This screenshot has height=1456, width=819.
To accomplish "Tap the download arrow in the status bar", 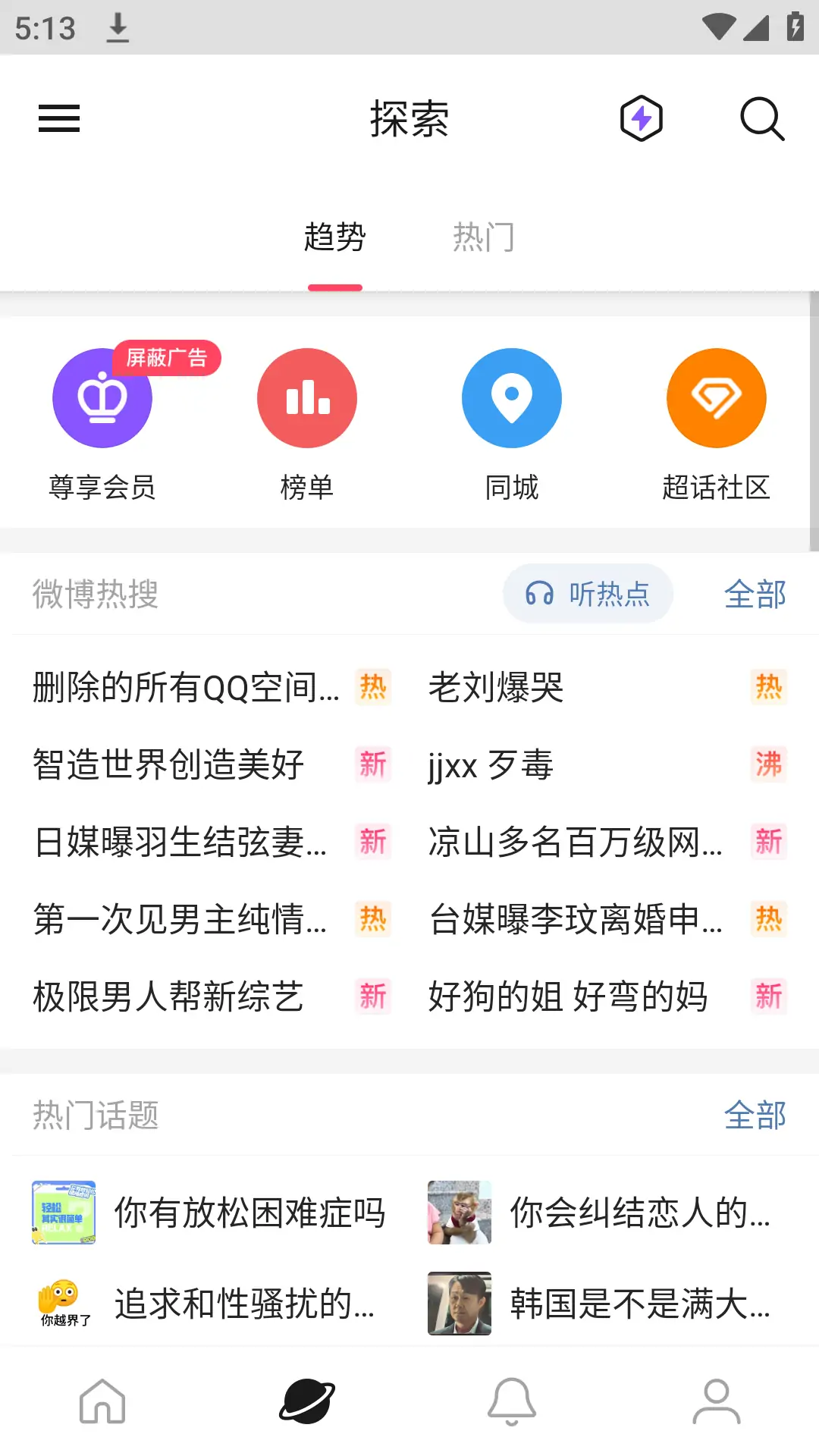I will (x=118, y=27).
